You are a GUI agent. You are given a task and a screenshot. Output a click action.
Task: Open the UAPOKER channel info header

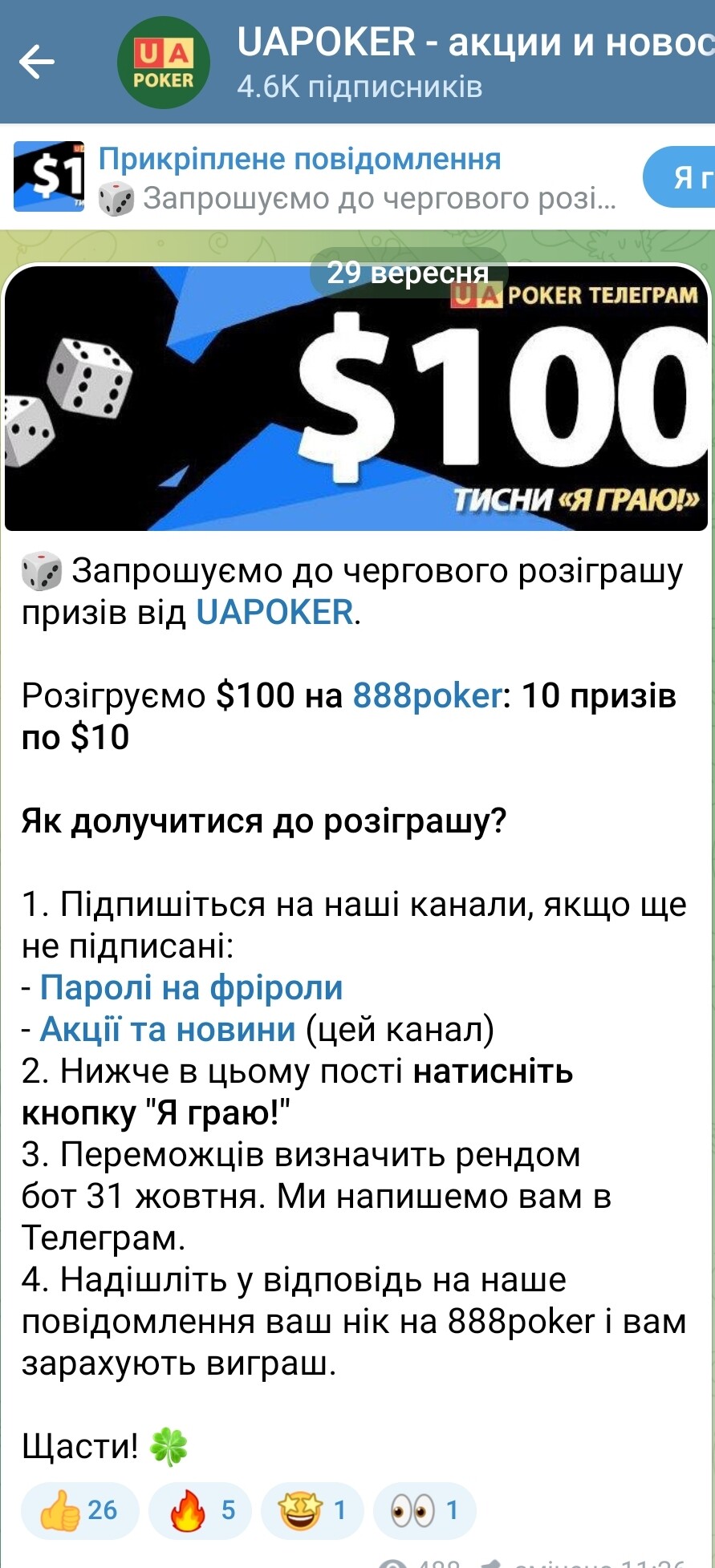416,62
